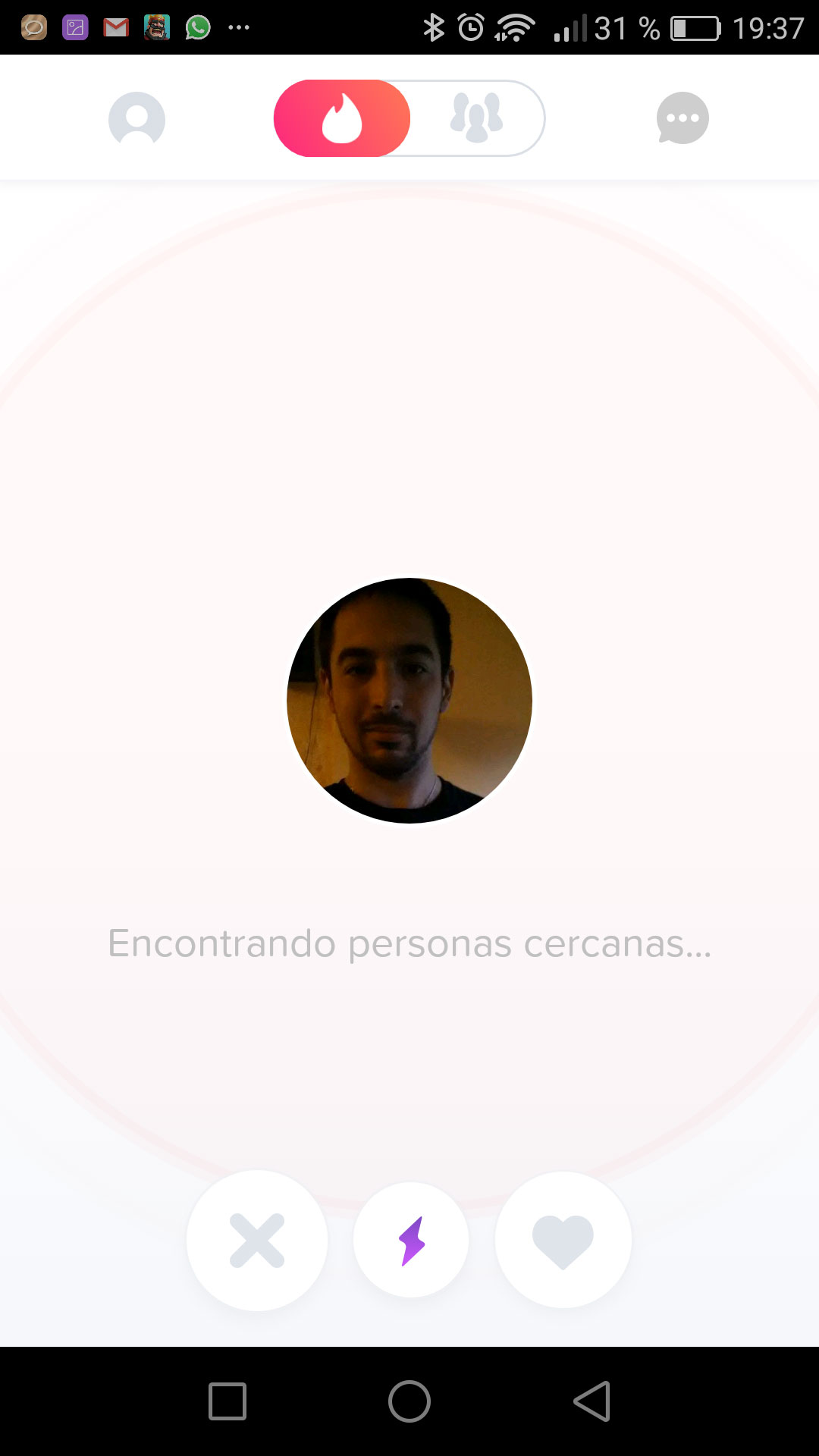Tap the heart like button
The image size is (819, 1456).
563,1241
